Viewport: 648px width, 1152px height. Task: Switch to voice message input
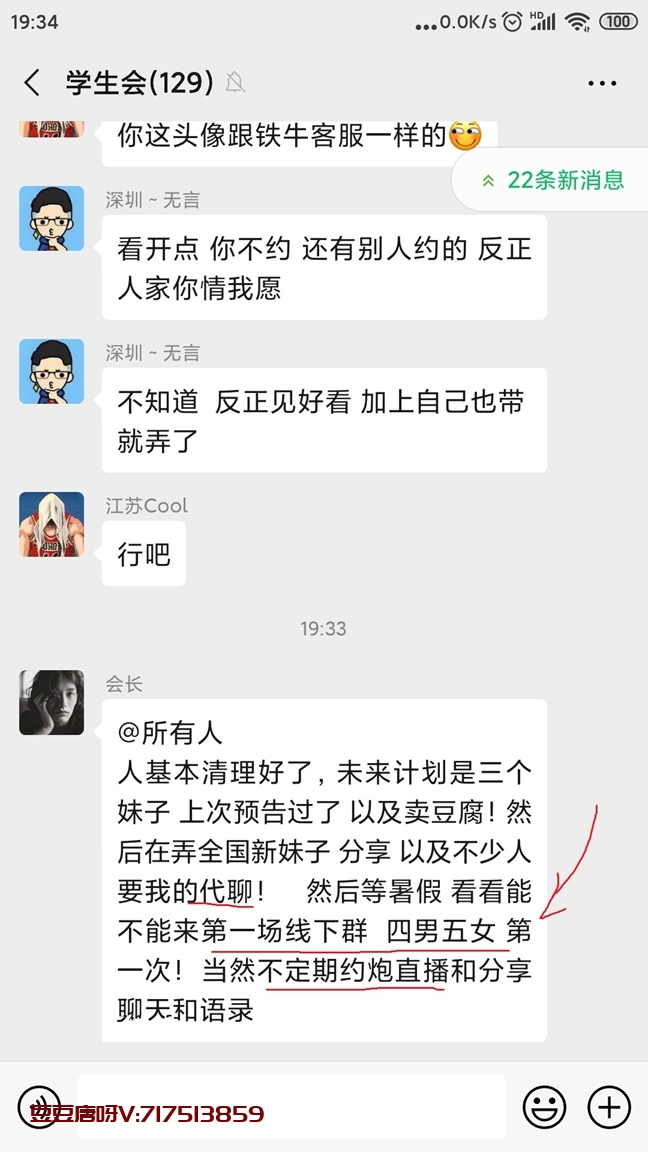[x=38, y=1107]
